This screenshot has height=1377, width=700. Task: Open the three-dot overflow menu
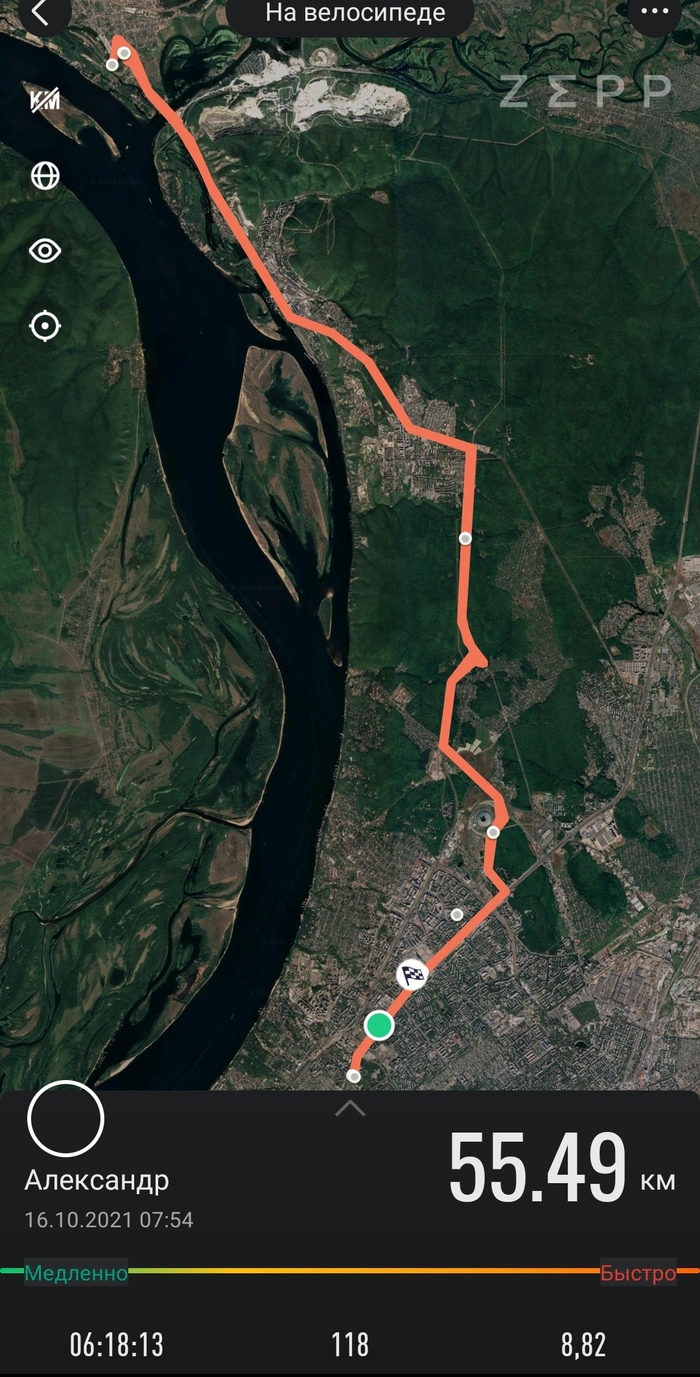point(654,13)
